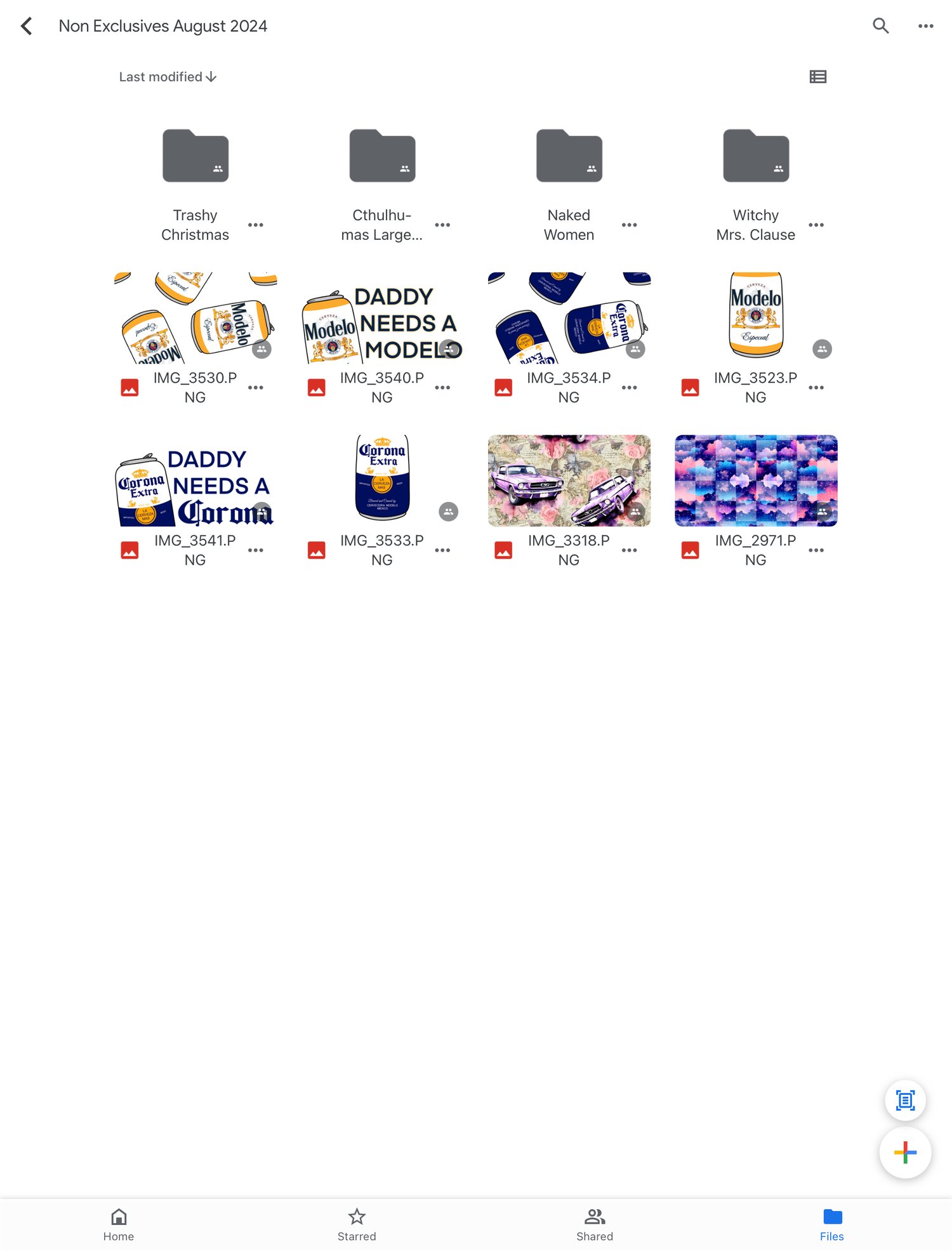
Task: Switch to the Shared tab
Action: click(x=594, y=1224)
